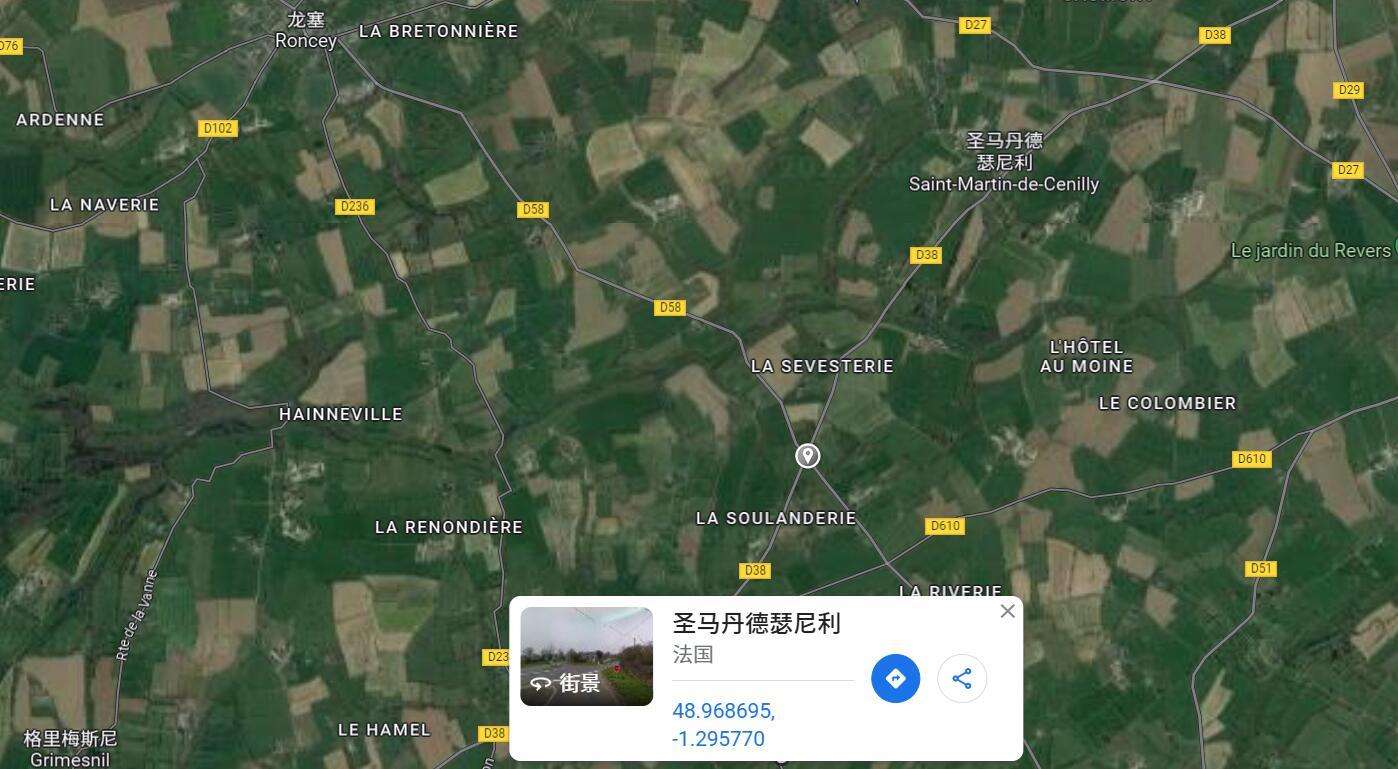1398x769 pixels.
Task: Close the location info card
Action: [x=1007, y=611]
